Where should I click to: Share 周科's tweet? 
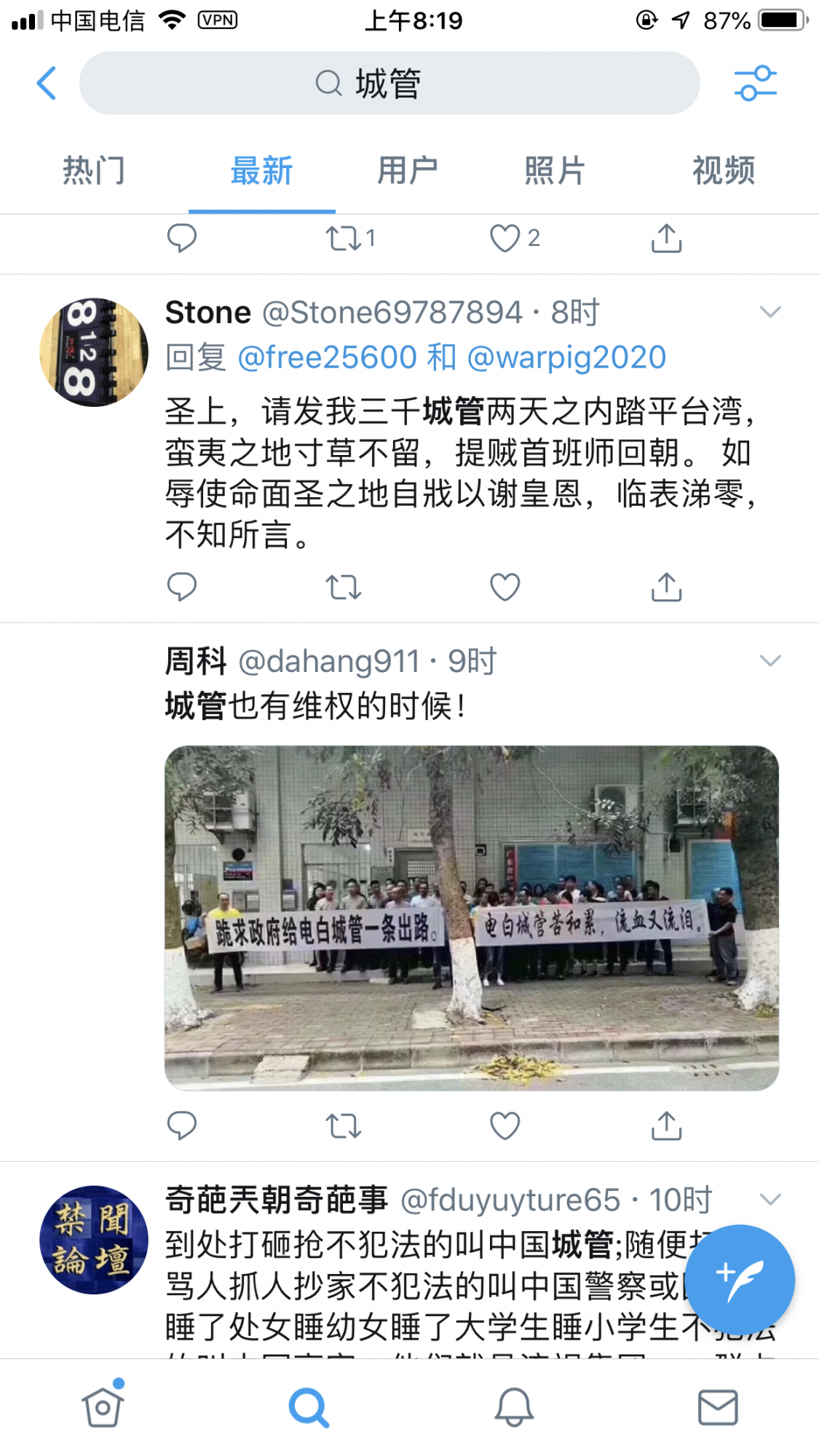666,1125
